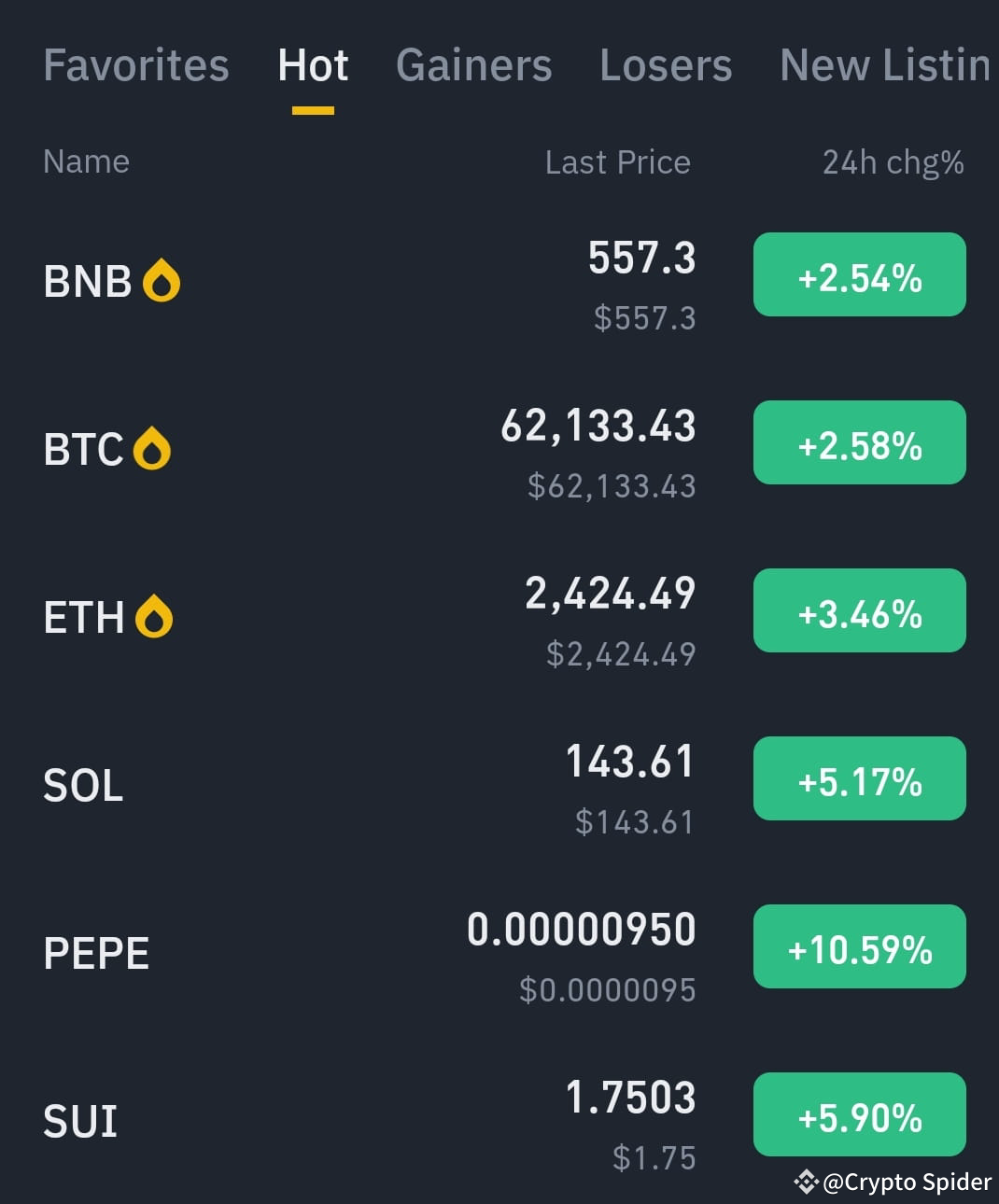Open the PEPE market entry

[x=96, y=952]
